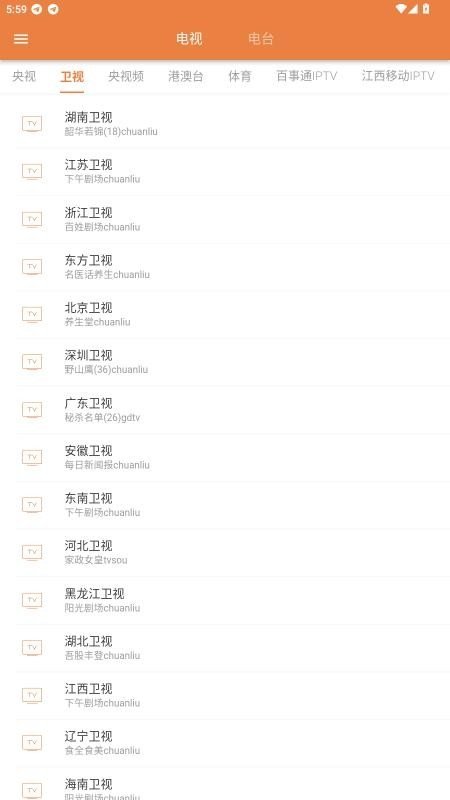
Task: Select the 百事通IPTV tab
Action: coord(307,77)
